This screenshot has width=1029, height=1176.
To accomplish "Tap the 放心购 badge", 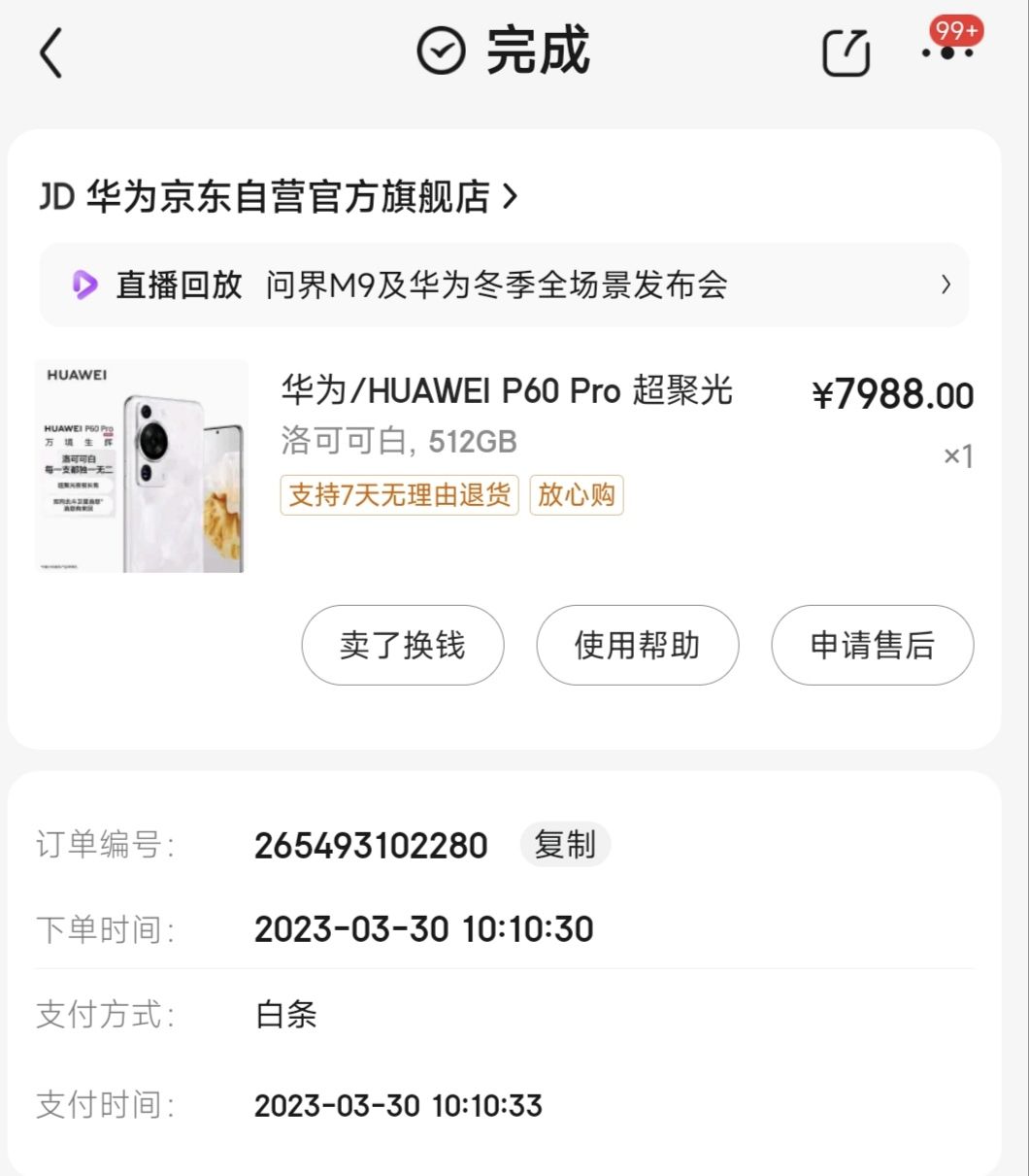I will 576,495.
